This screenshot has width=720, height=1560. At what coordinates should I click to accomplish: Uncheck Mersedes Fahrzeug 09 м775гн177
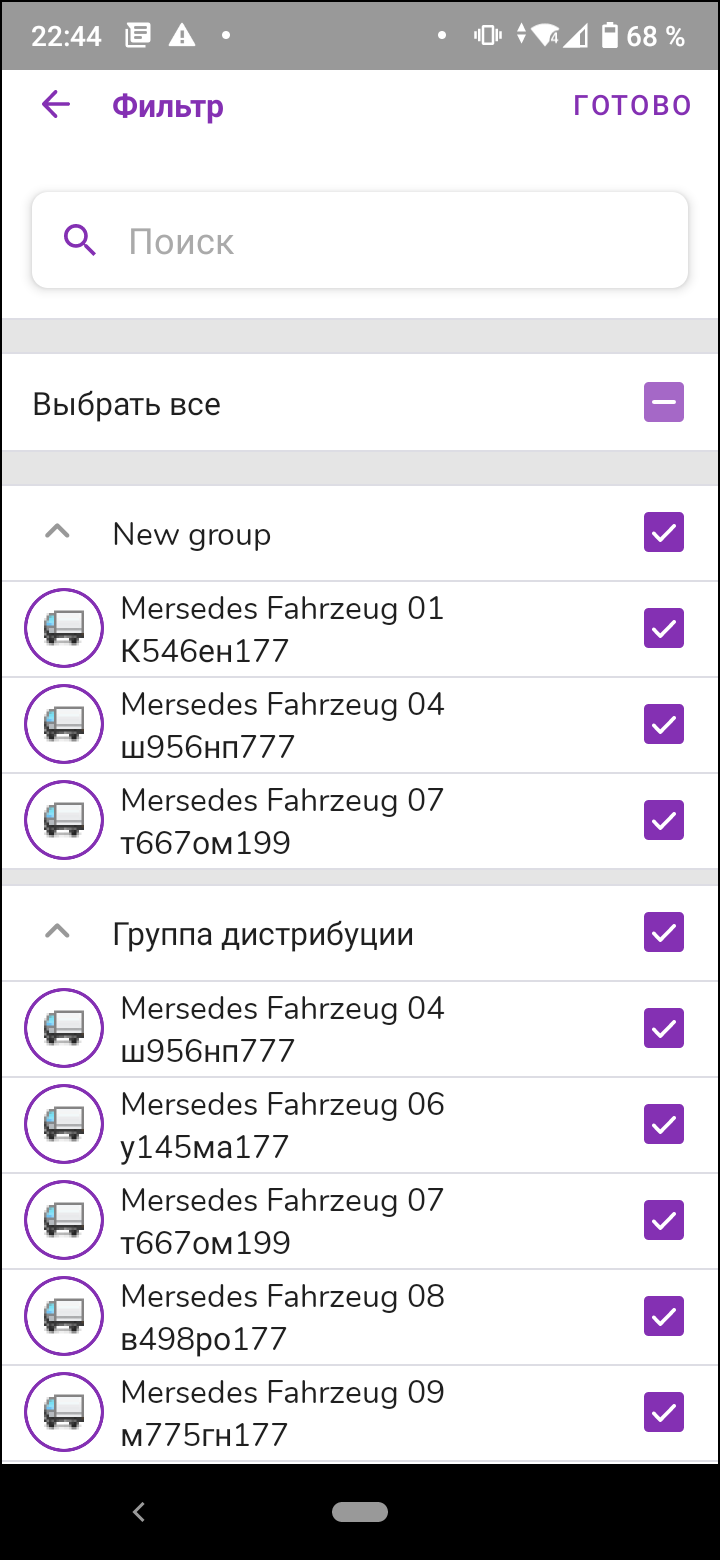pyautogui.click(x=664, y=1413)
